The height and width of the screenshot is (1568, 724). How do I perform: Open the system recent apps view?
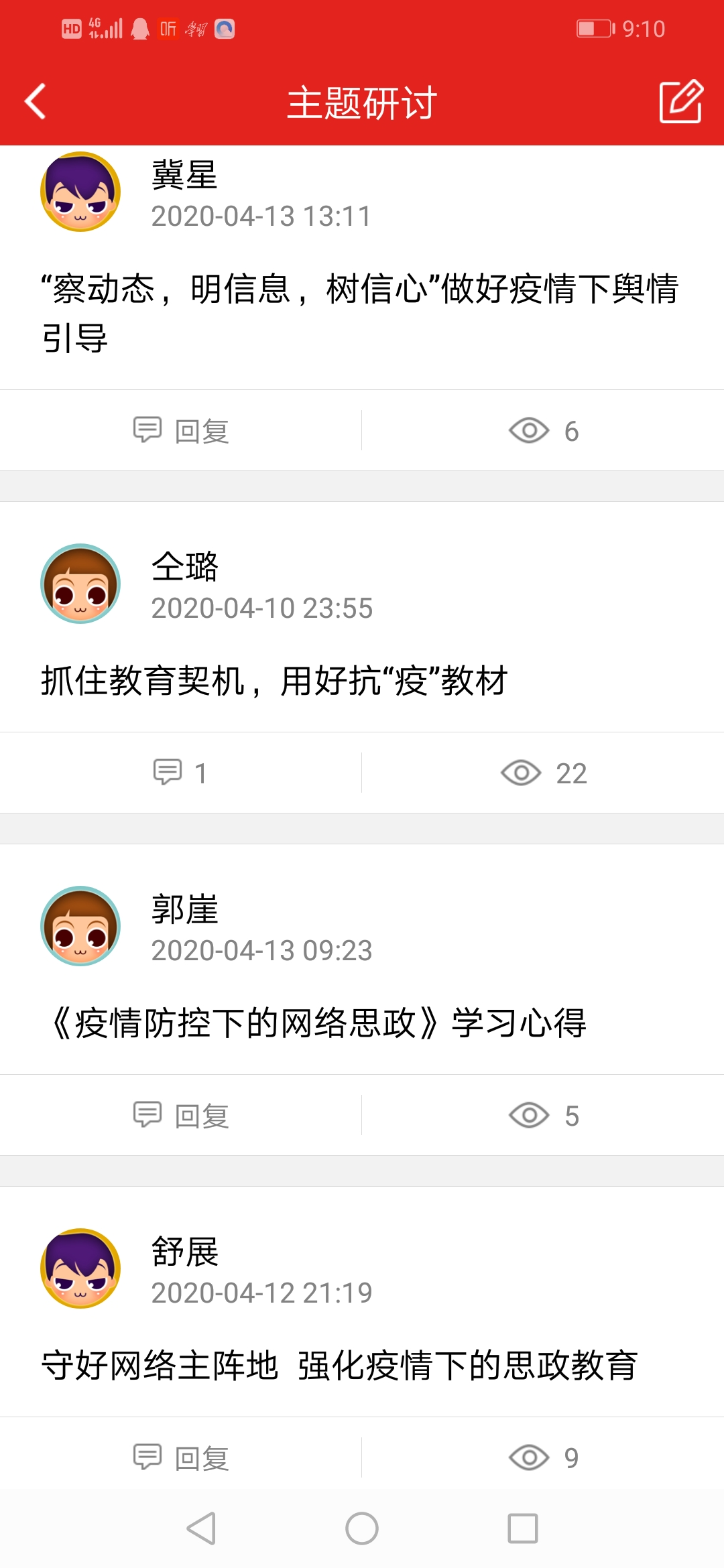click(x=523, y=1528)
